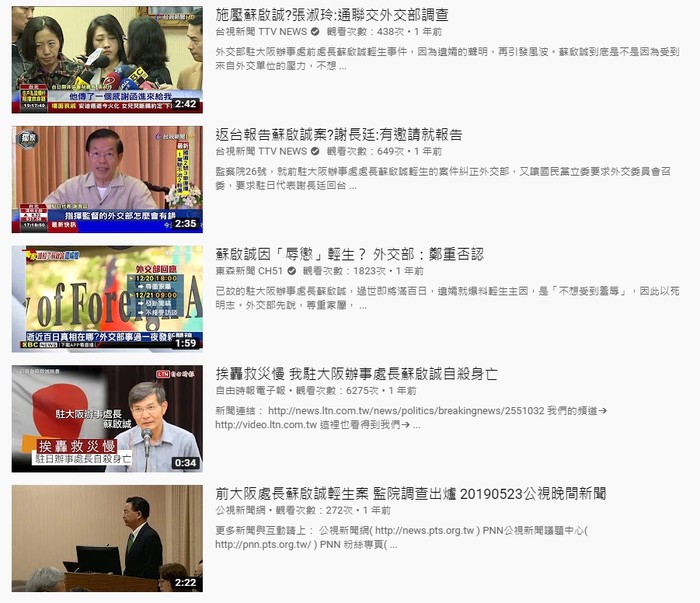Play the 2:35 video thumbnail of 謝長廷
Viewport: 700px width, 603px height.
107,179
